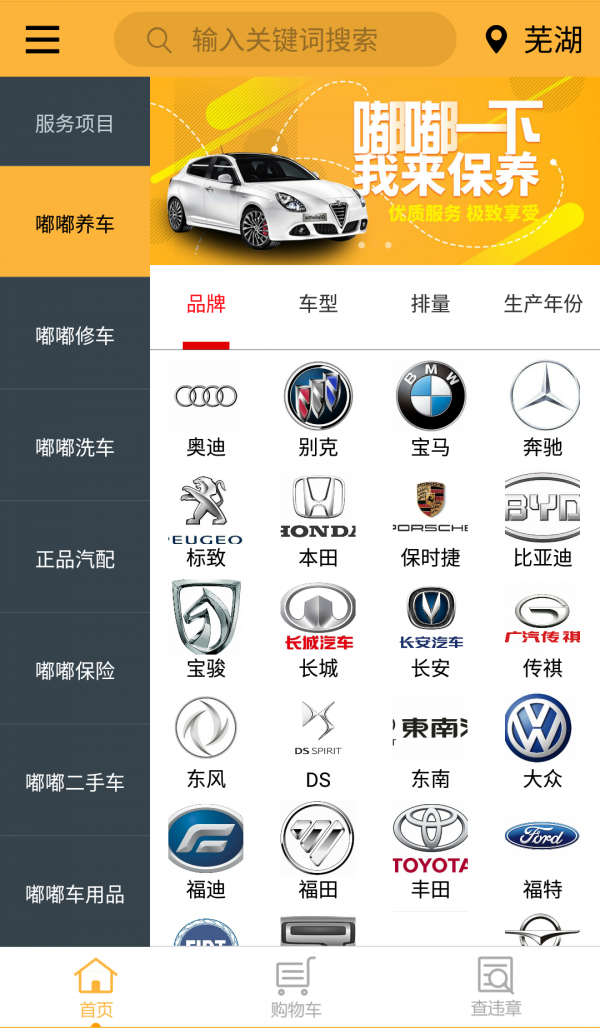This screenshot has width=600, height=1028.
Task: Tap the keyword search box
Action: [x=285, y=40]
